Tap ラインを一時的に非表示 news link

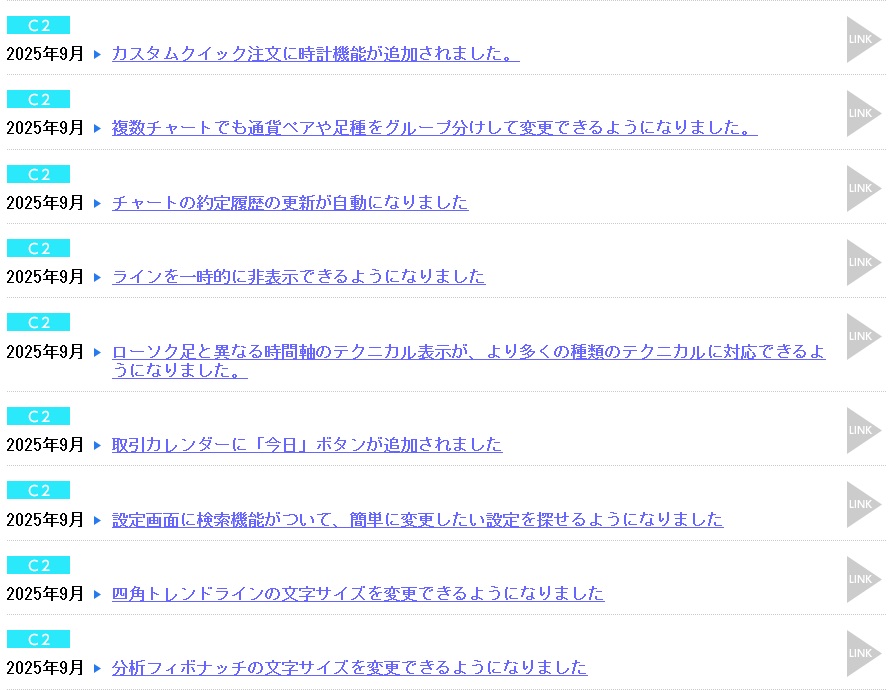[298, 277]
